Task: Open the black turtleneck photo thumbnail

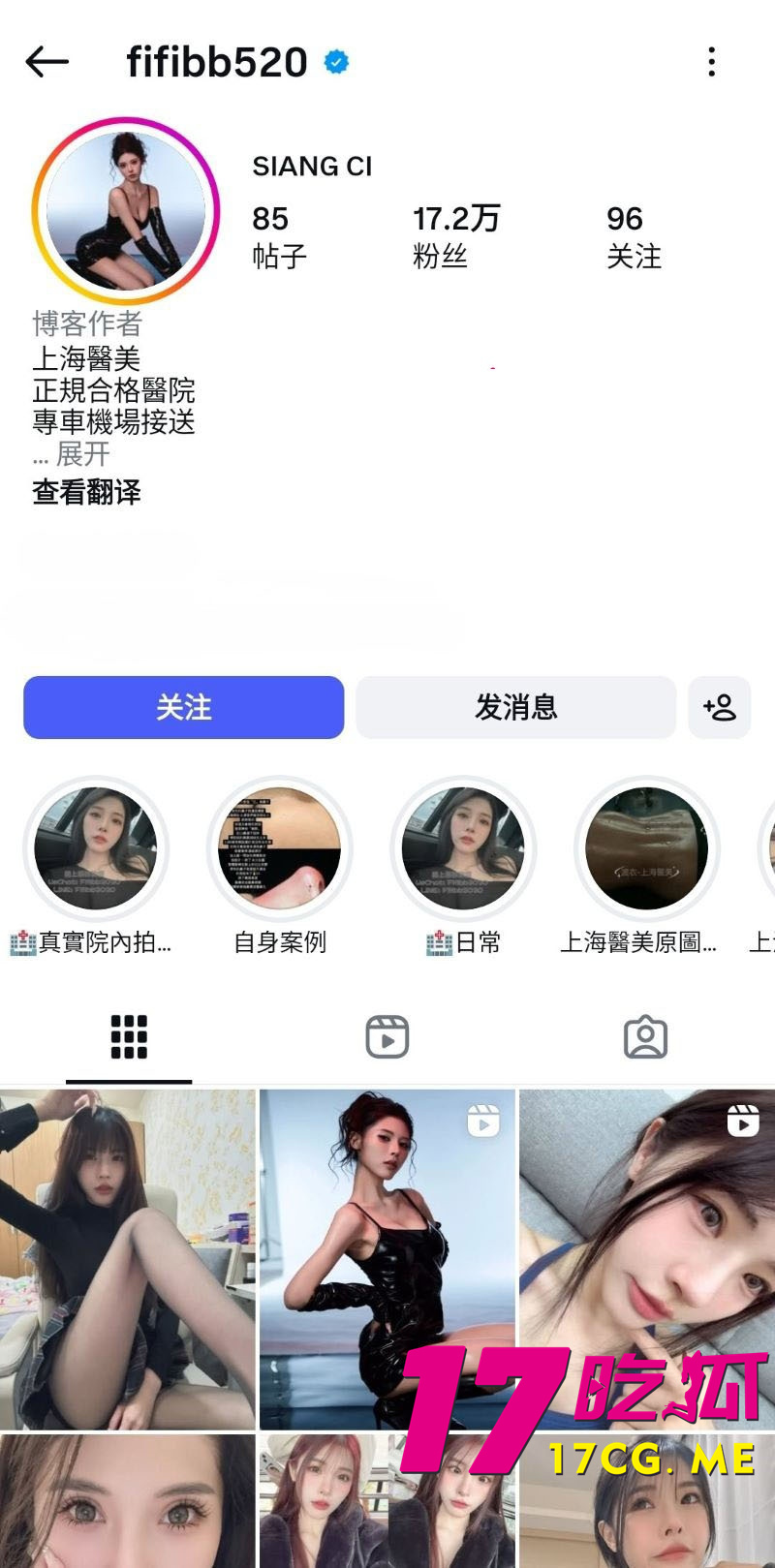Action: pyautogui.click(x=126, y=1259)
